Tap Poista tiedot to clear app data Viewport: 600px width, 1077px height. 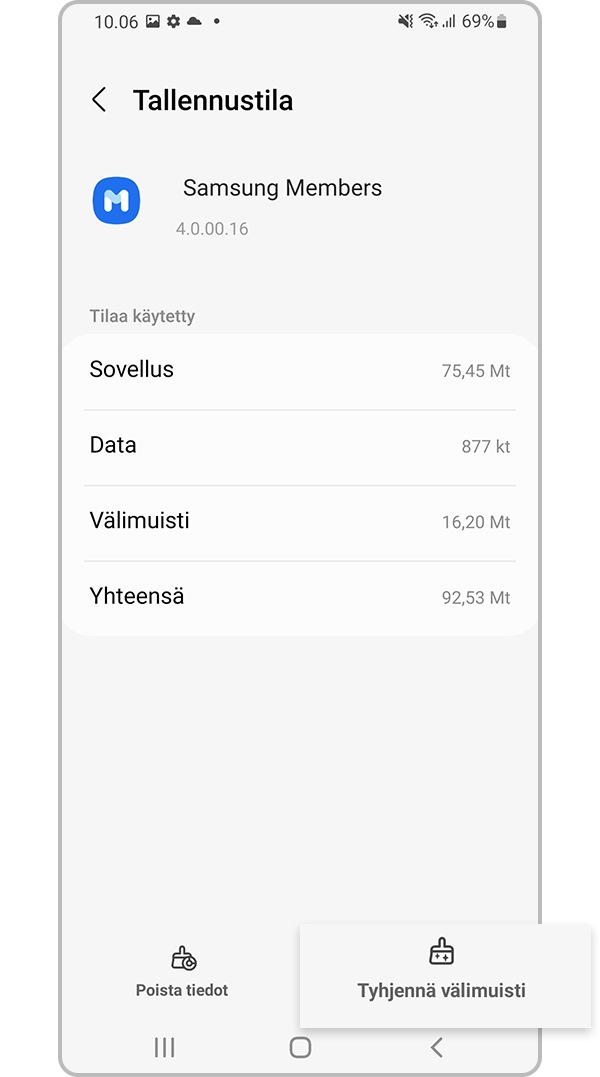point(182,972)
